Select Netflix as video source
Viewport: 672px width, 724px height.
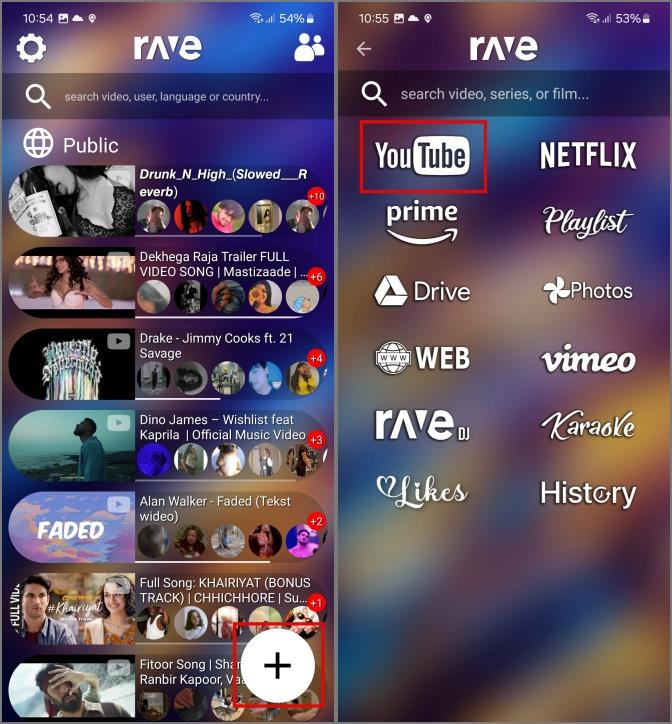click(588, 155)
